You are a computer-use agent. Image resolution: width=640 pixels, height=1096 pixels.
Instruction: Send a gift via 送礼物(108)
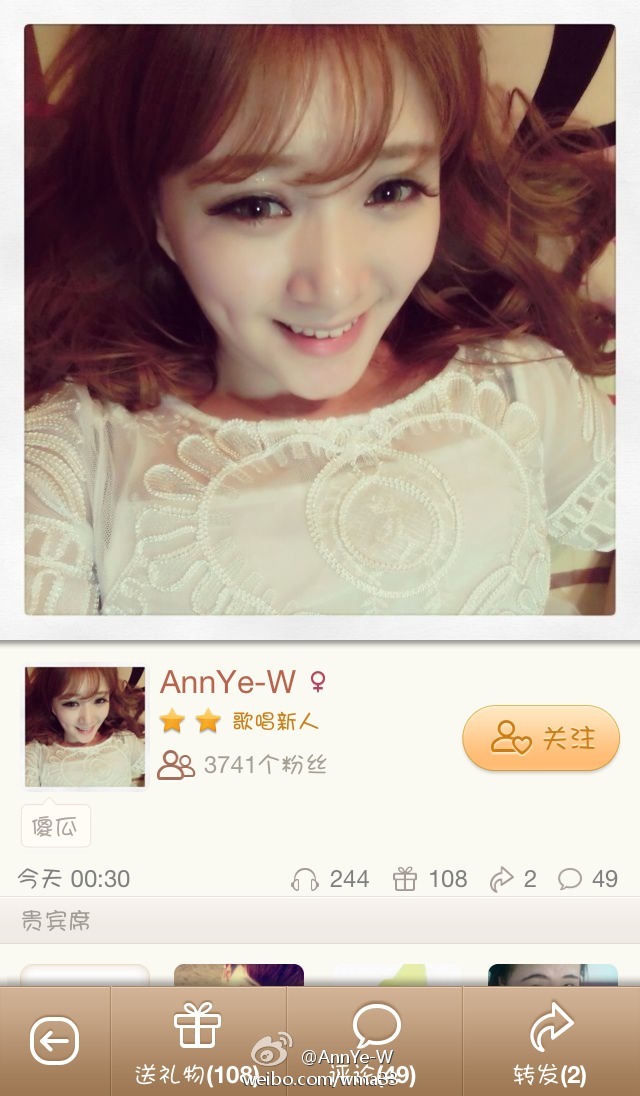[198, 1041]
